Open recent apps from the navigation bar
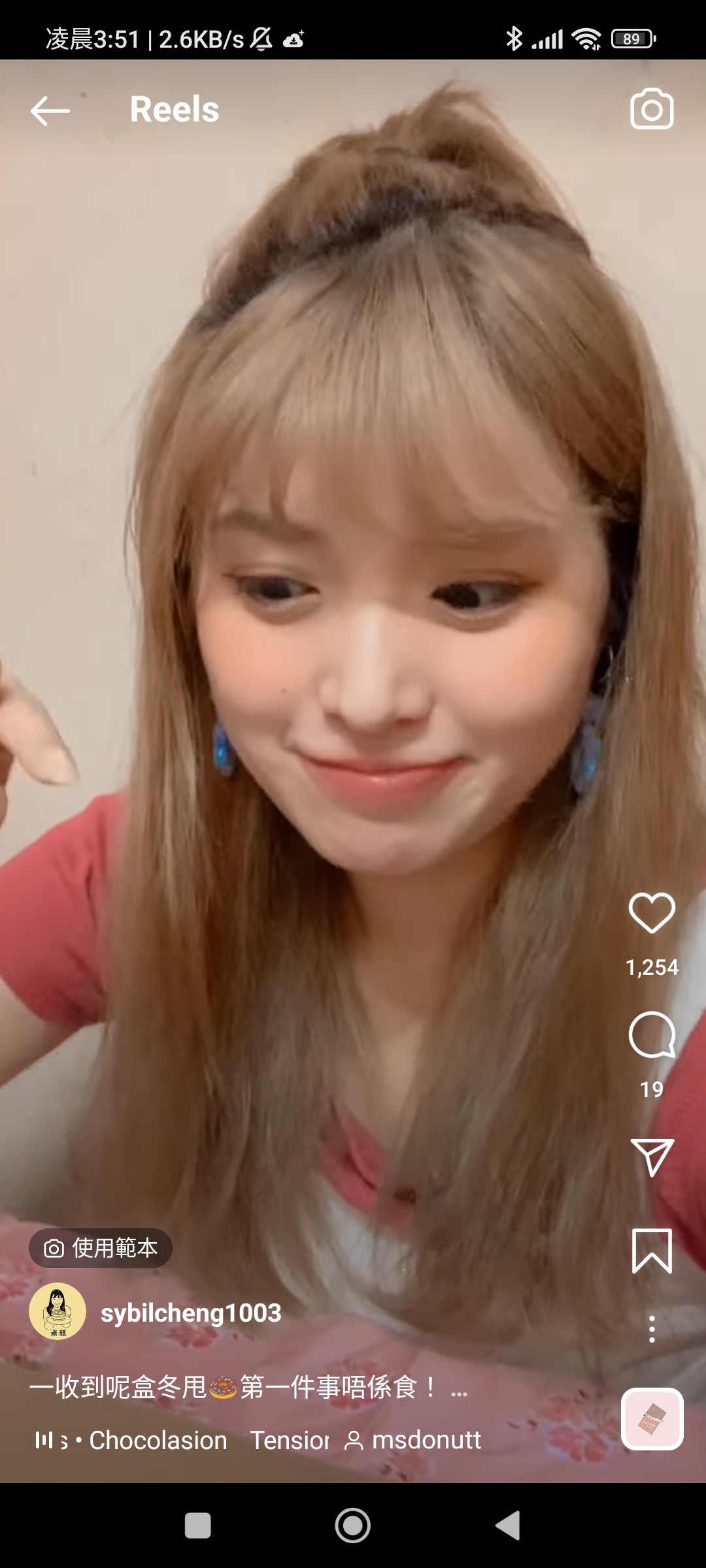 198,1526
